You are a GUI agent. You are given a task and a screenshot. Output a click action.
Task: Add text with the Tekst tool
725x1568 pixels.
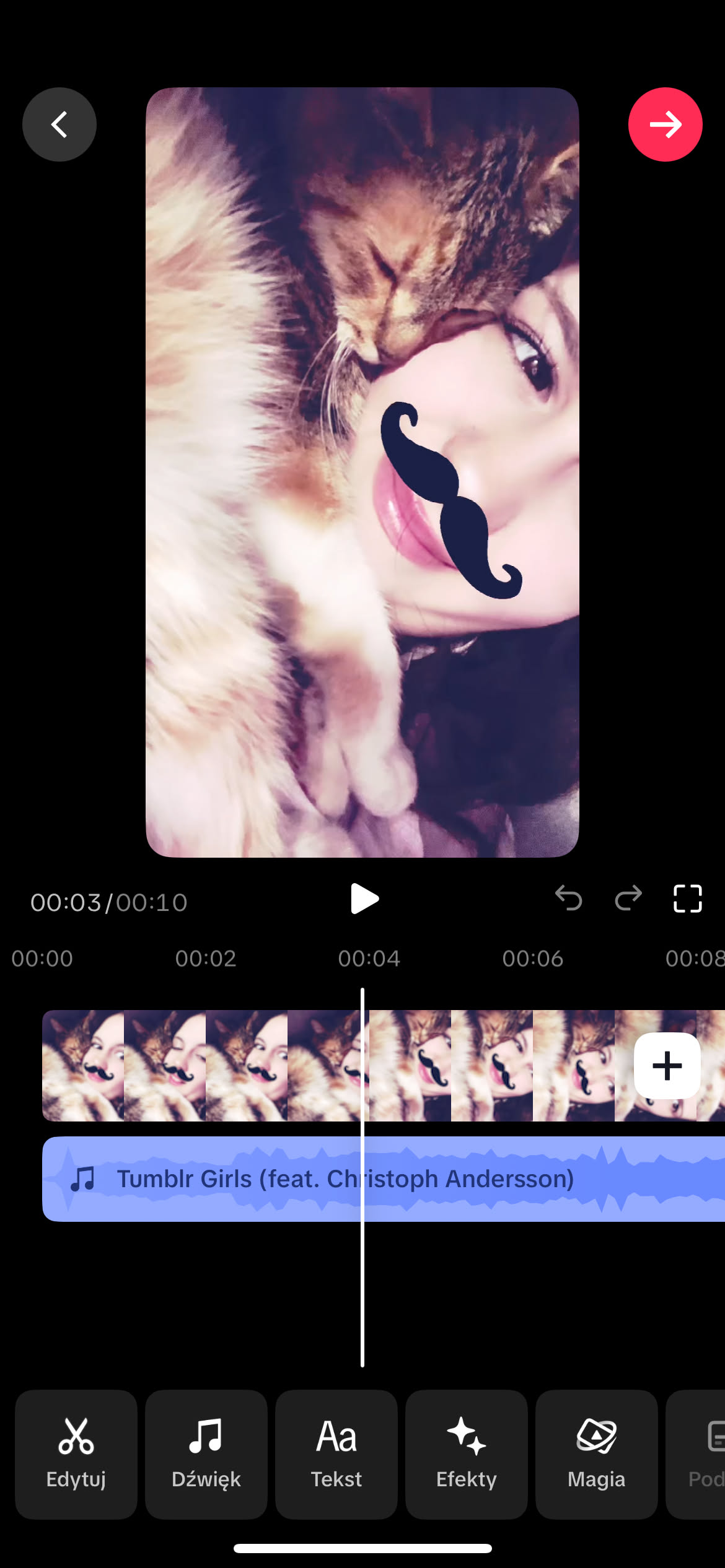click(x=336, y=1454)
